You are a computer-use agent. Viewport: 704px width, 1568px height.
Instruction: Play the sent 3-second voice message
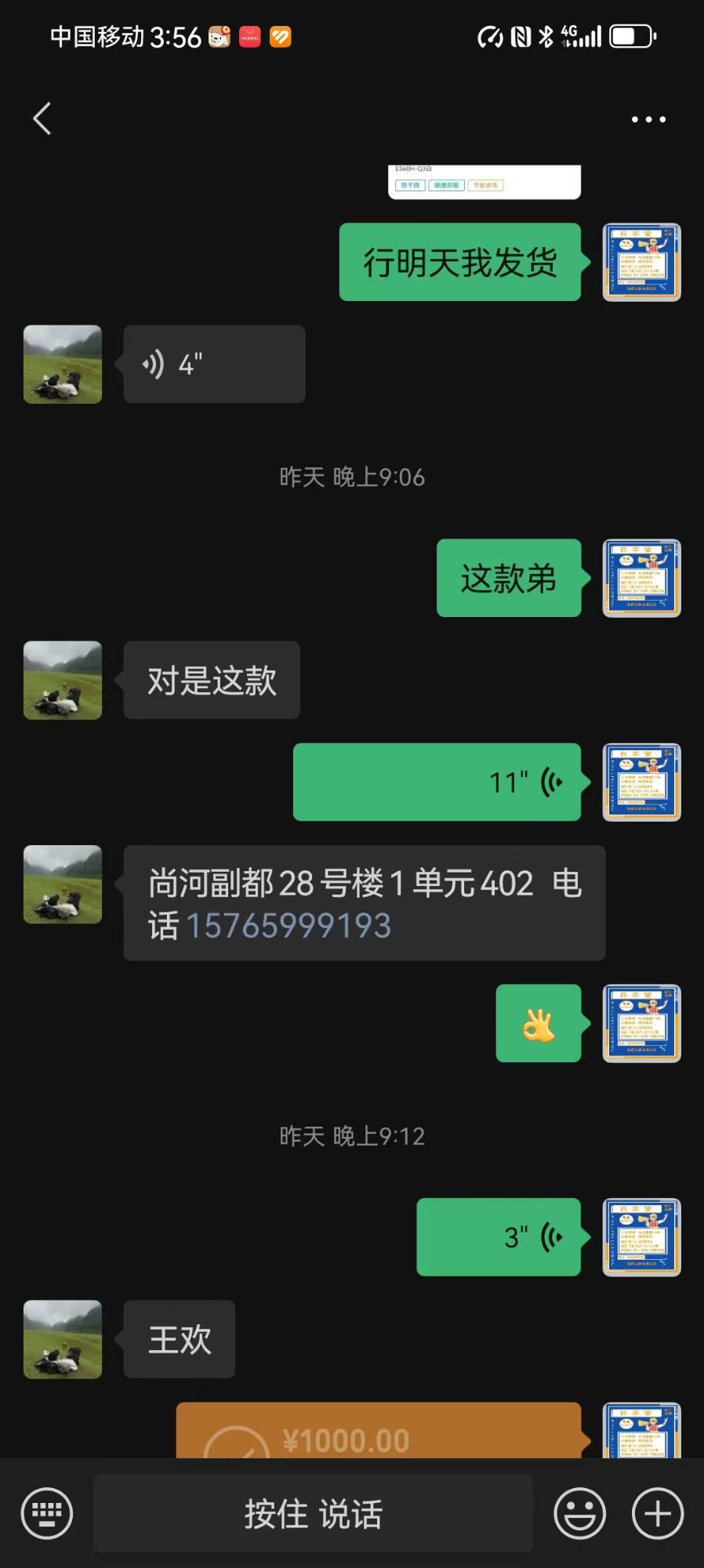(499, 1237)
